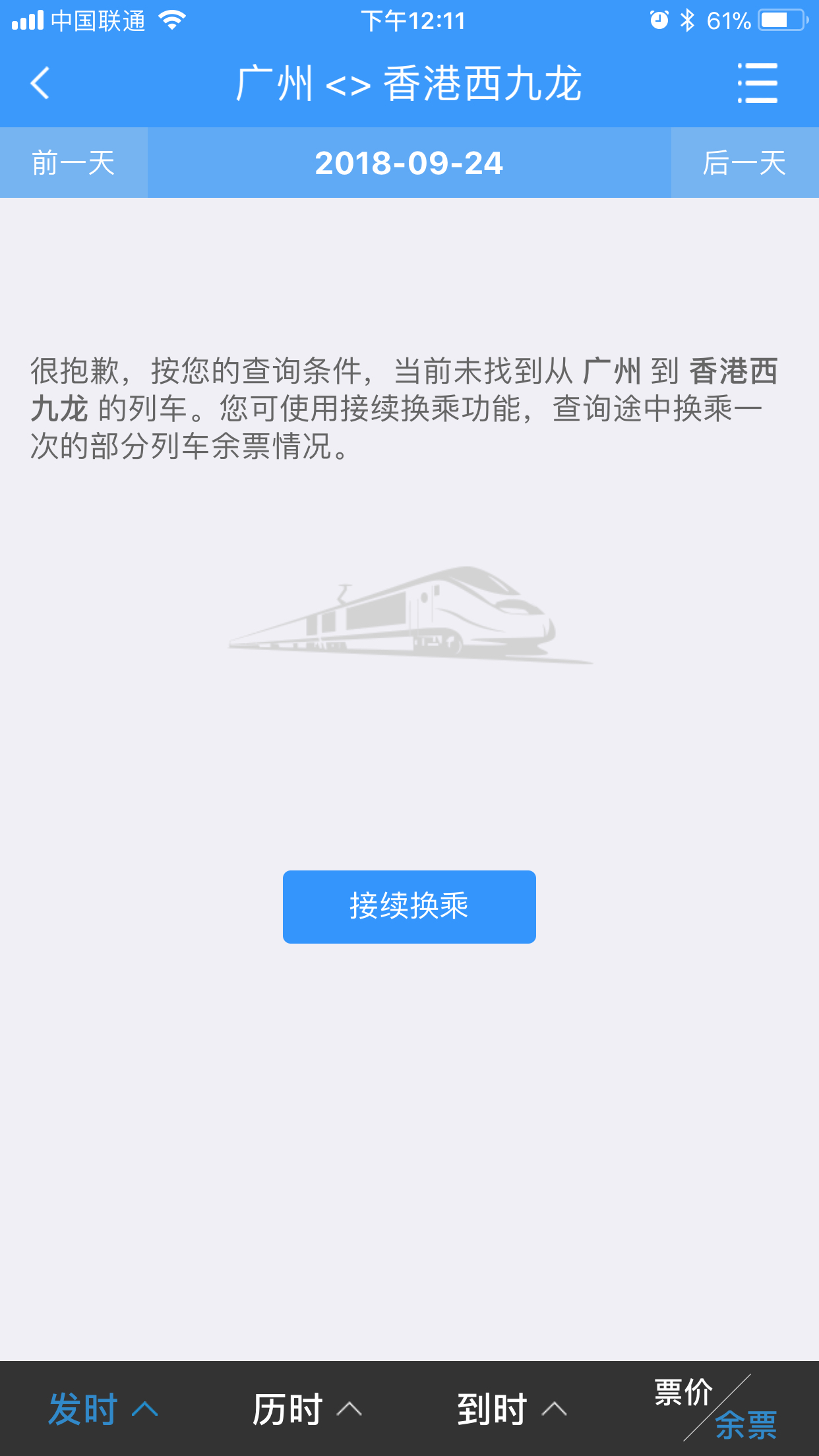Tap the 接续换乘 transfer button

click(x=409, y=907)
